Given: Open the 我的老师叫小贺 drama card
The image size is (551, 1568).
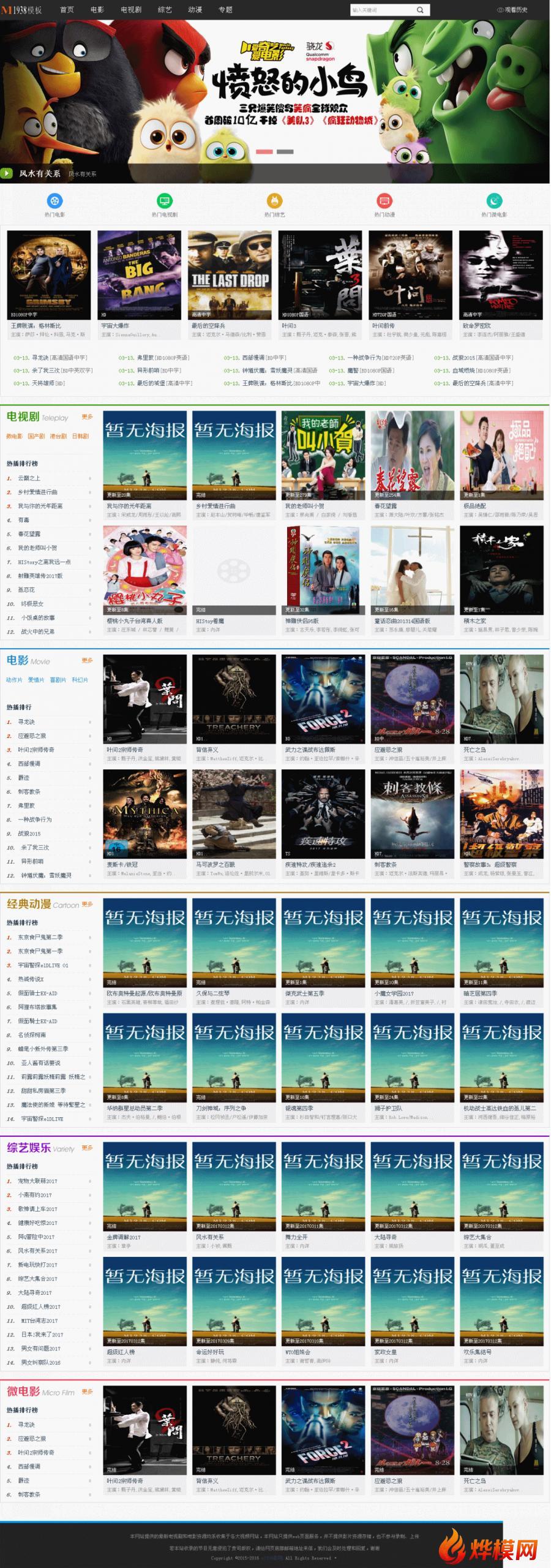Looking at the screenshot, I should pos(323,464).
